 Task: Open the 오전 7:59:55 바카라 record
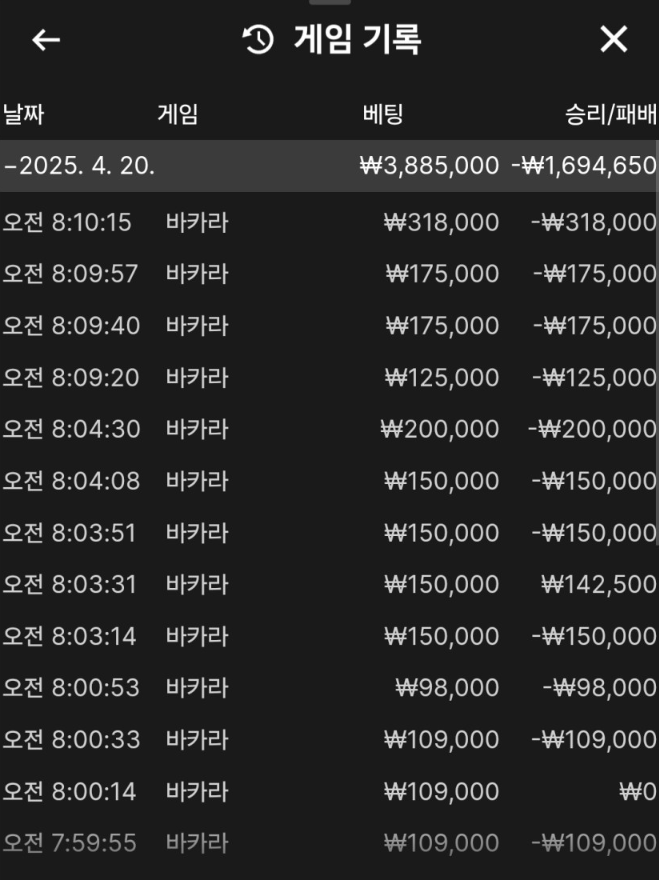click(329, 843)
